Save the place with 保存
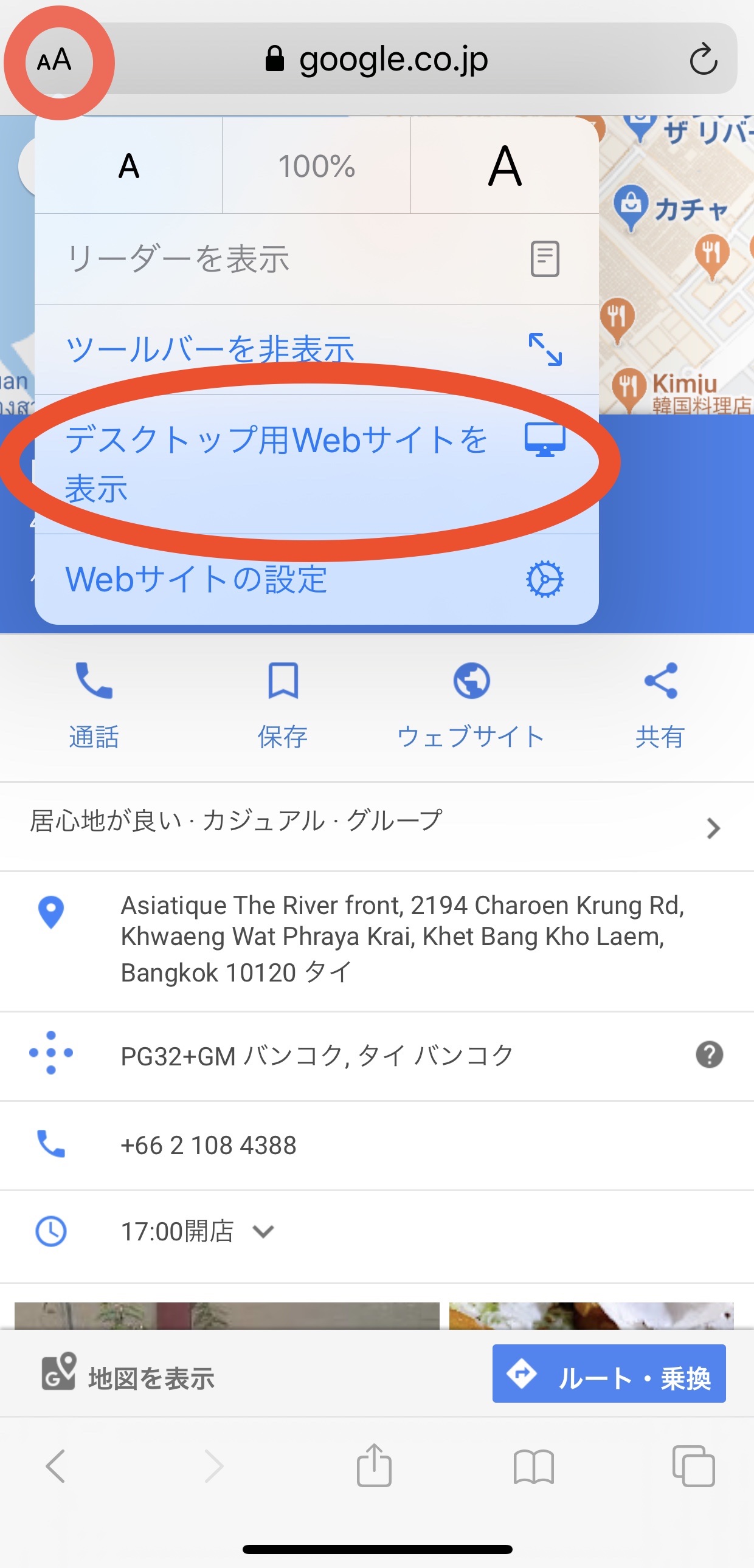Screen dimensions: 754x1568 pyautogui.click(x=283, y=704)
